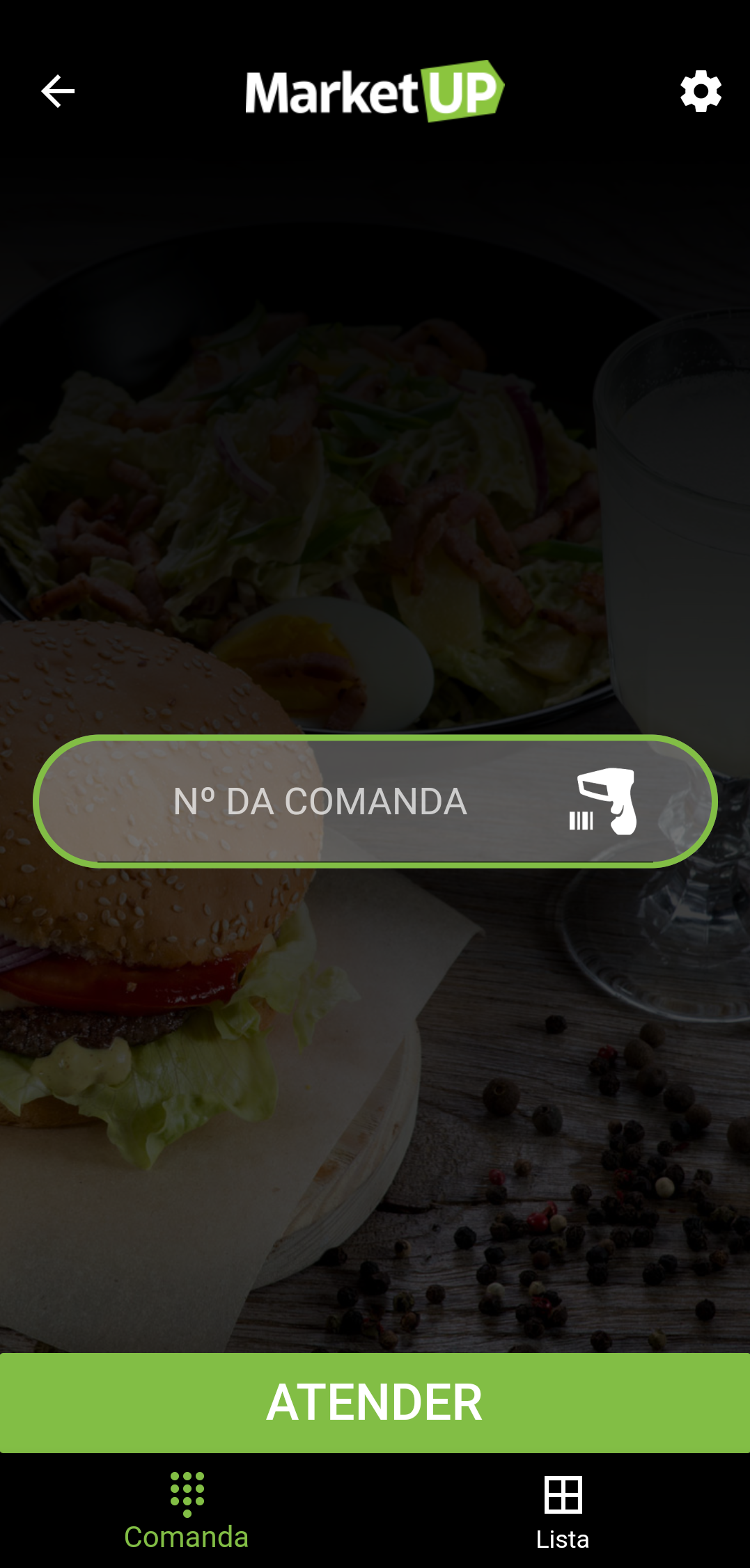
Task: Open settings gear icon
Action: click(x=701, y=91)
